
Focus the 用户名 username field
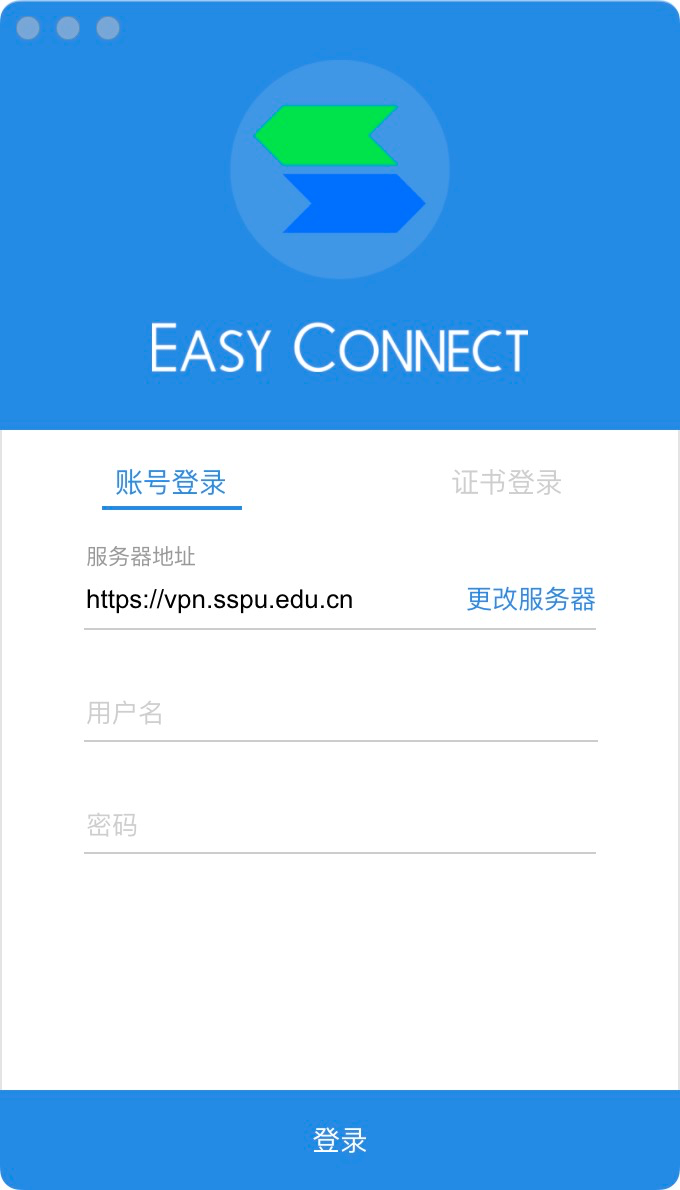click(340, 714)
